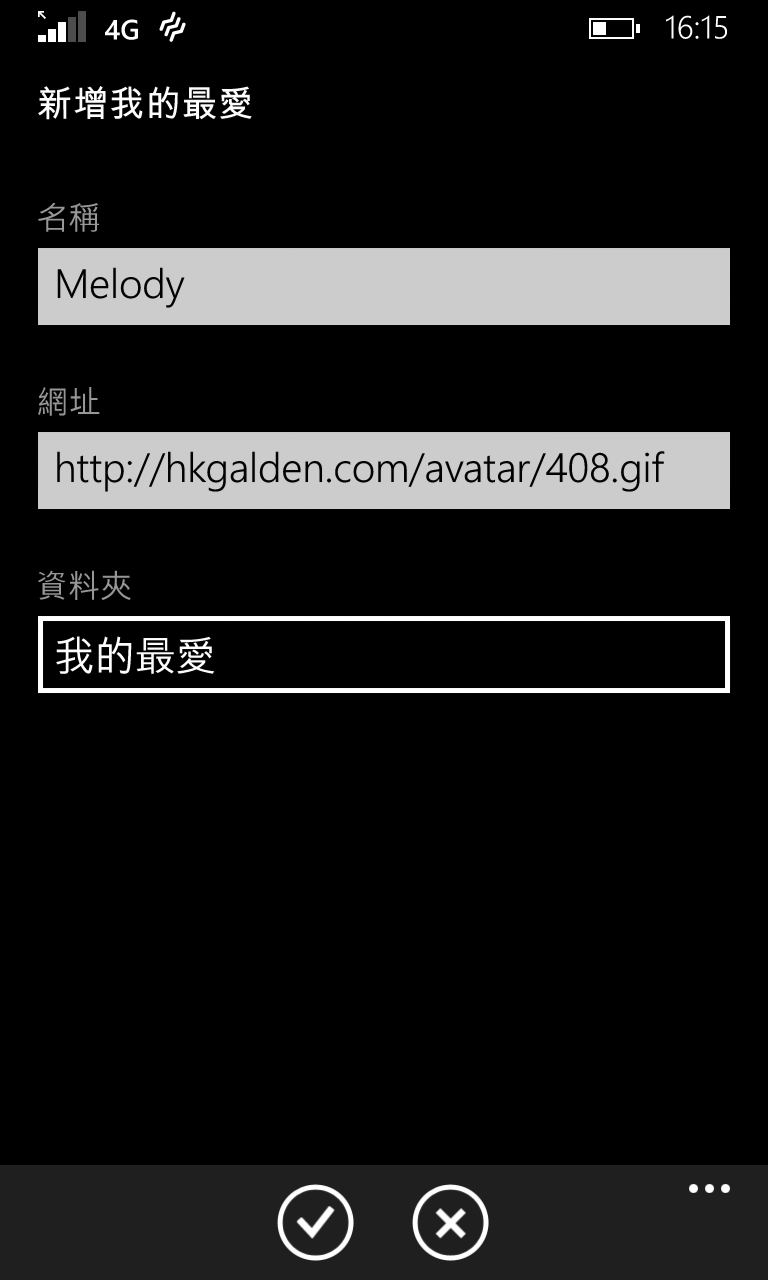Edit the 網址 URL field
The image size is (768, 1280).
[x=383, y=470]
